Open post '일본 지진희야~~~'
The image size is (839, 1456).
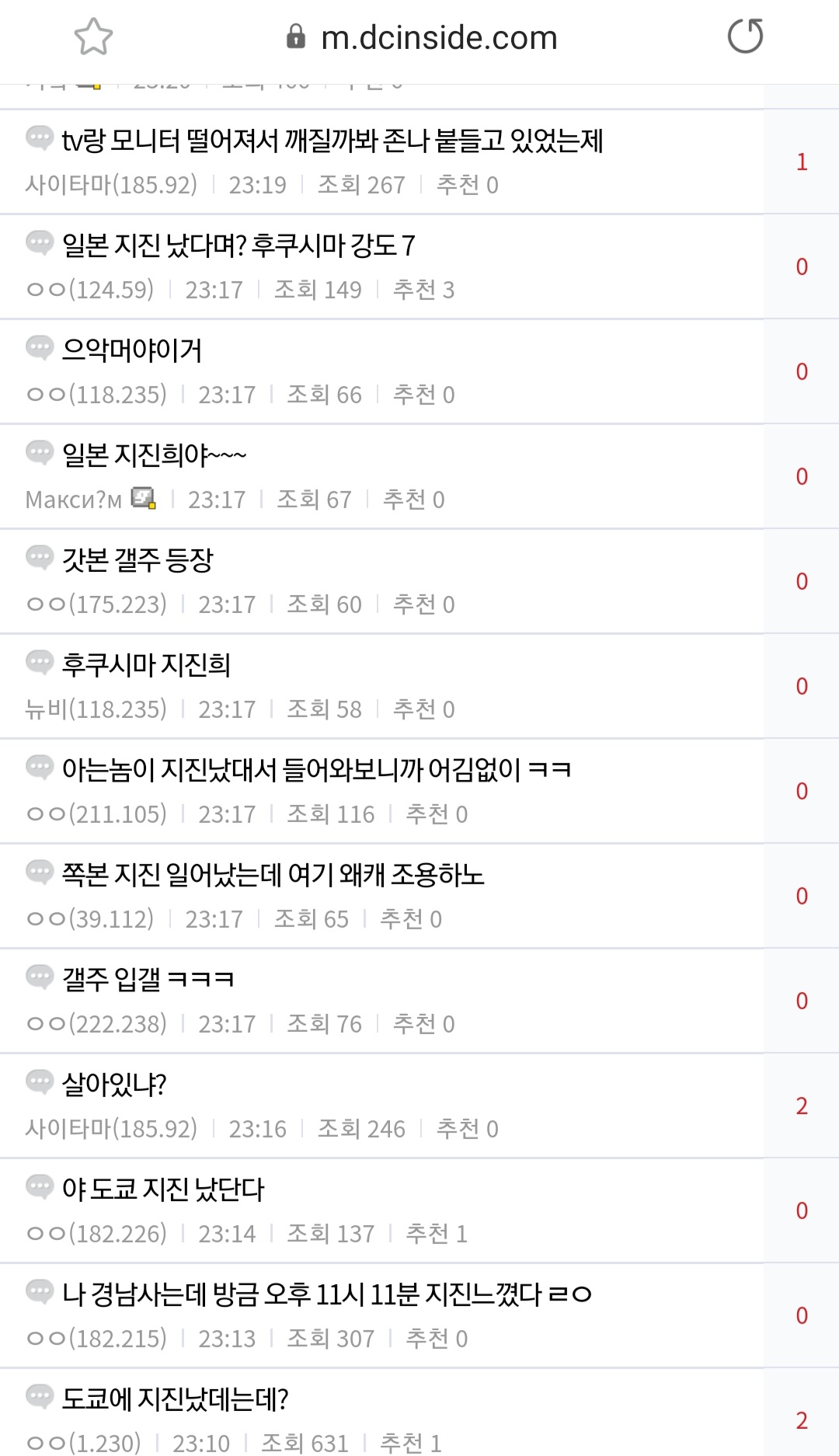154,456
